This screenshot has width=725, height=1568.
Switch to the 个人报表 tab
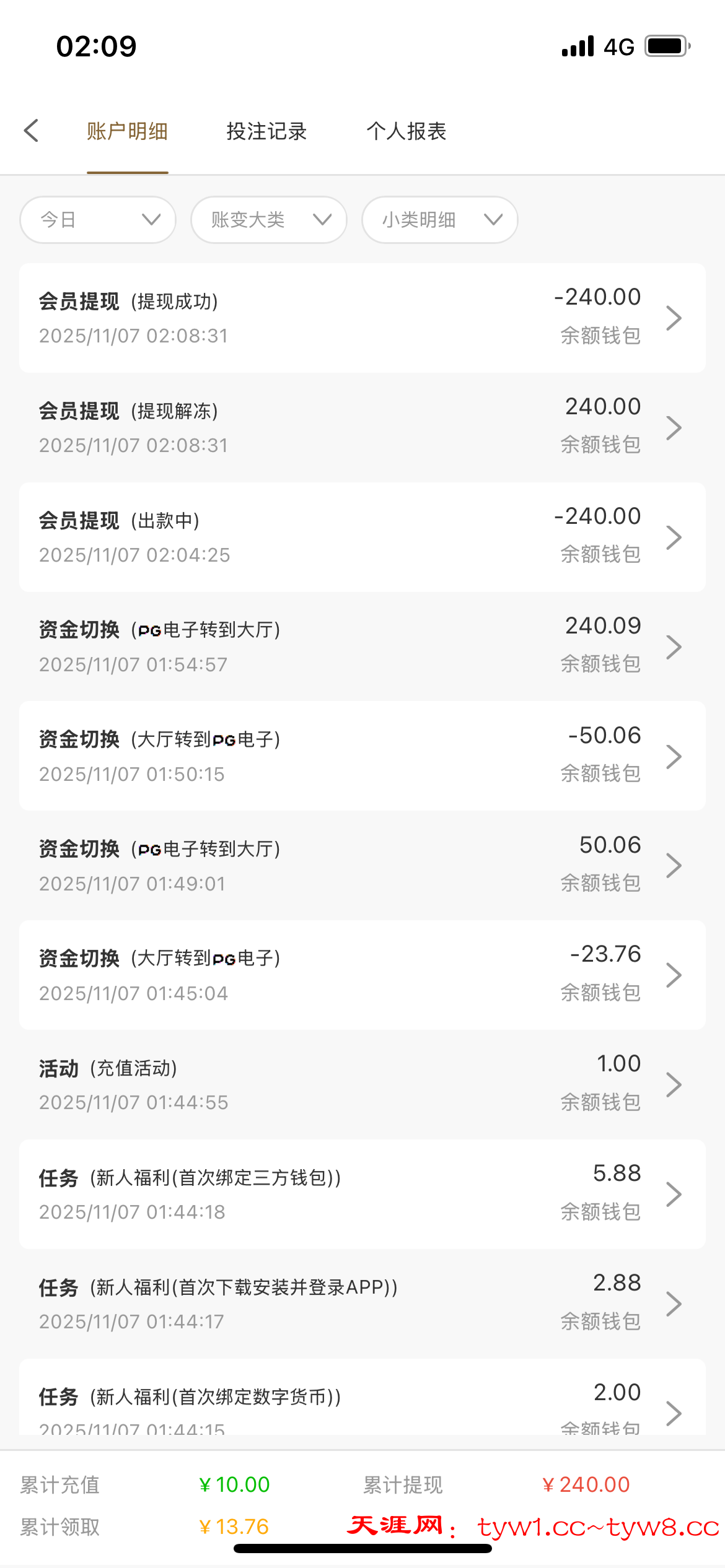tap(406, 131)
